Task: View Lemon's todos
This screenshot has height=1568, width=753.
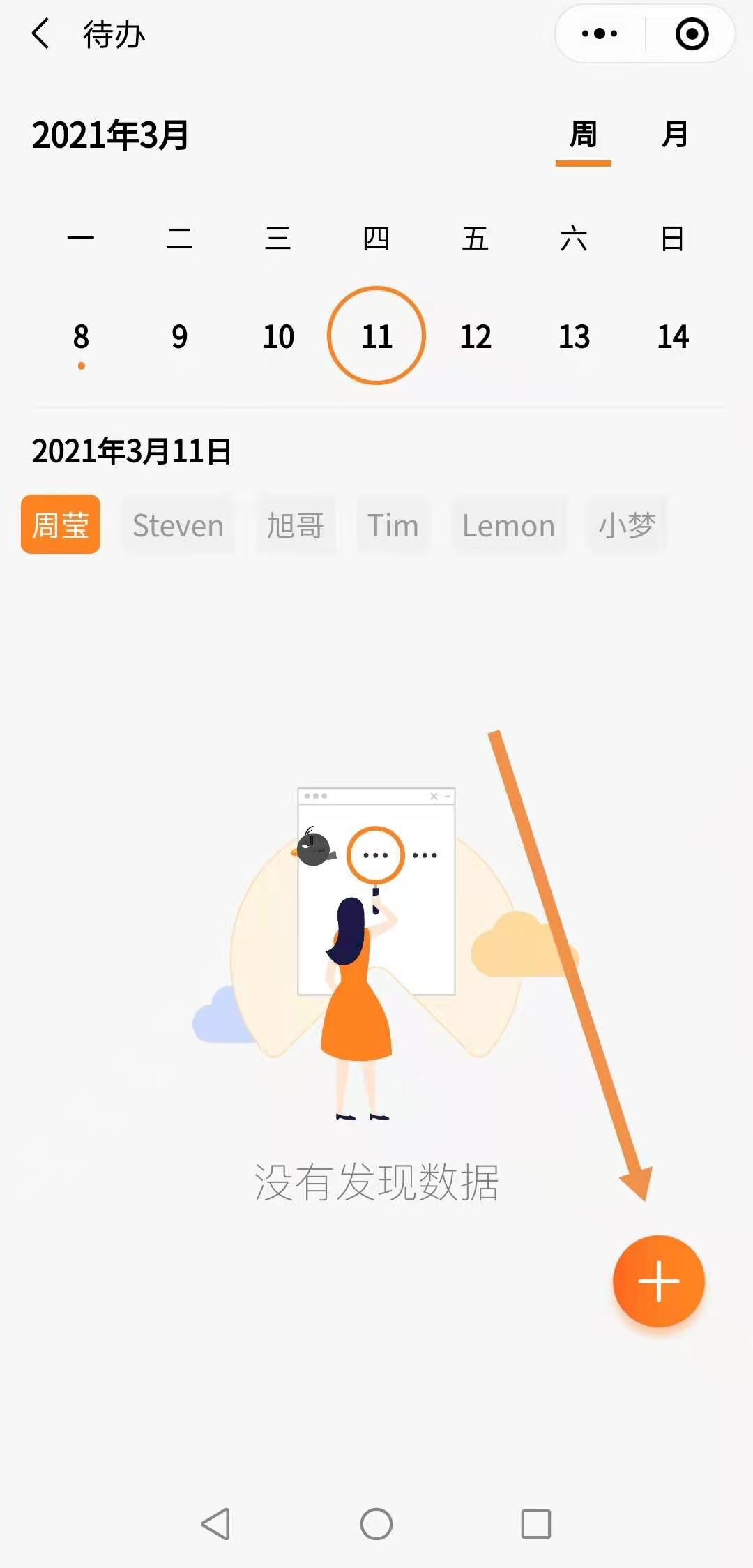Action: click(x=508, y=525)
